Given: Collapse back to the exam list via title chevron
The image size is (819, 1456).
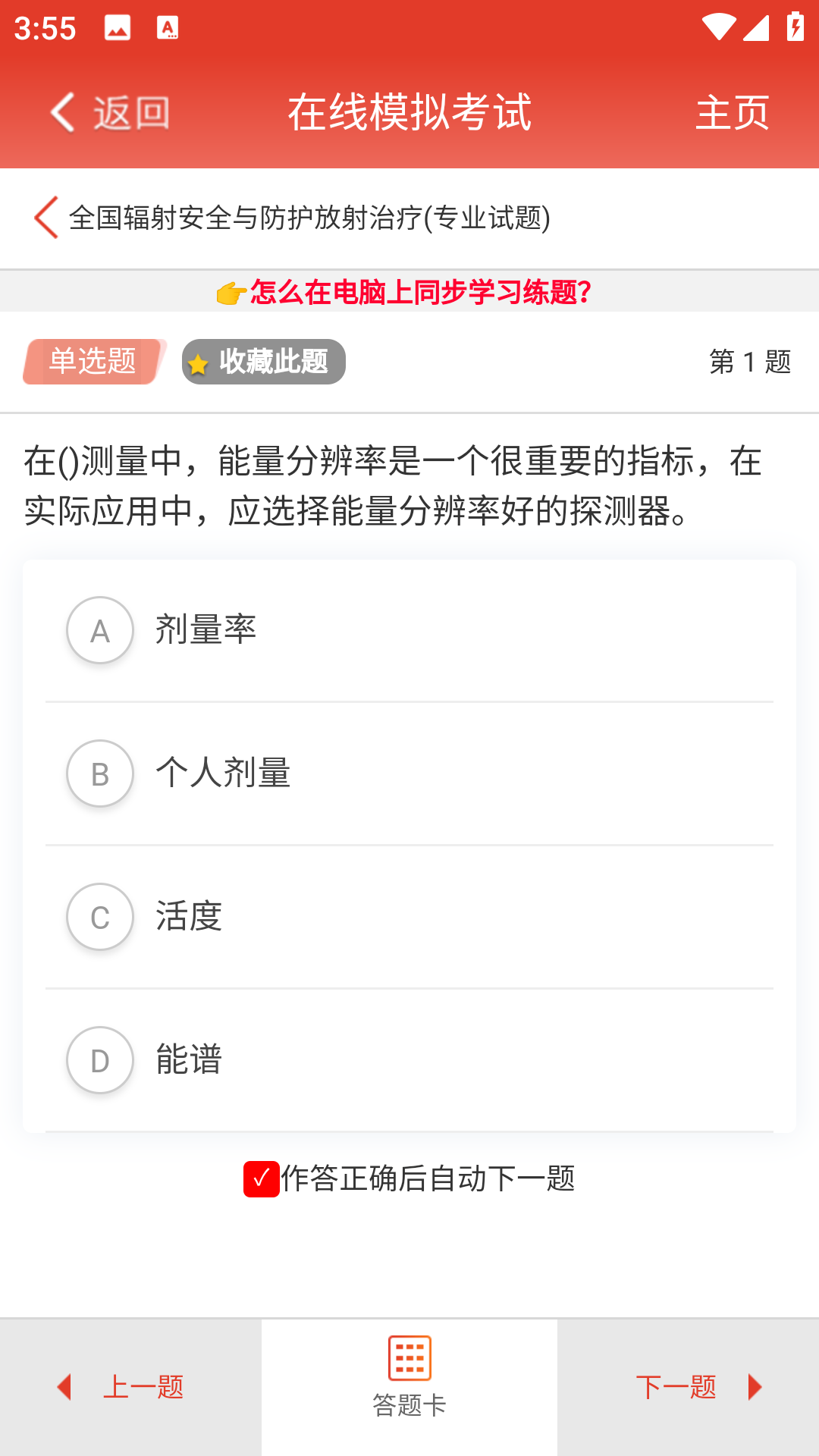Looking at the screenshot, I should click(45, 218).
